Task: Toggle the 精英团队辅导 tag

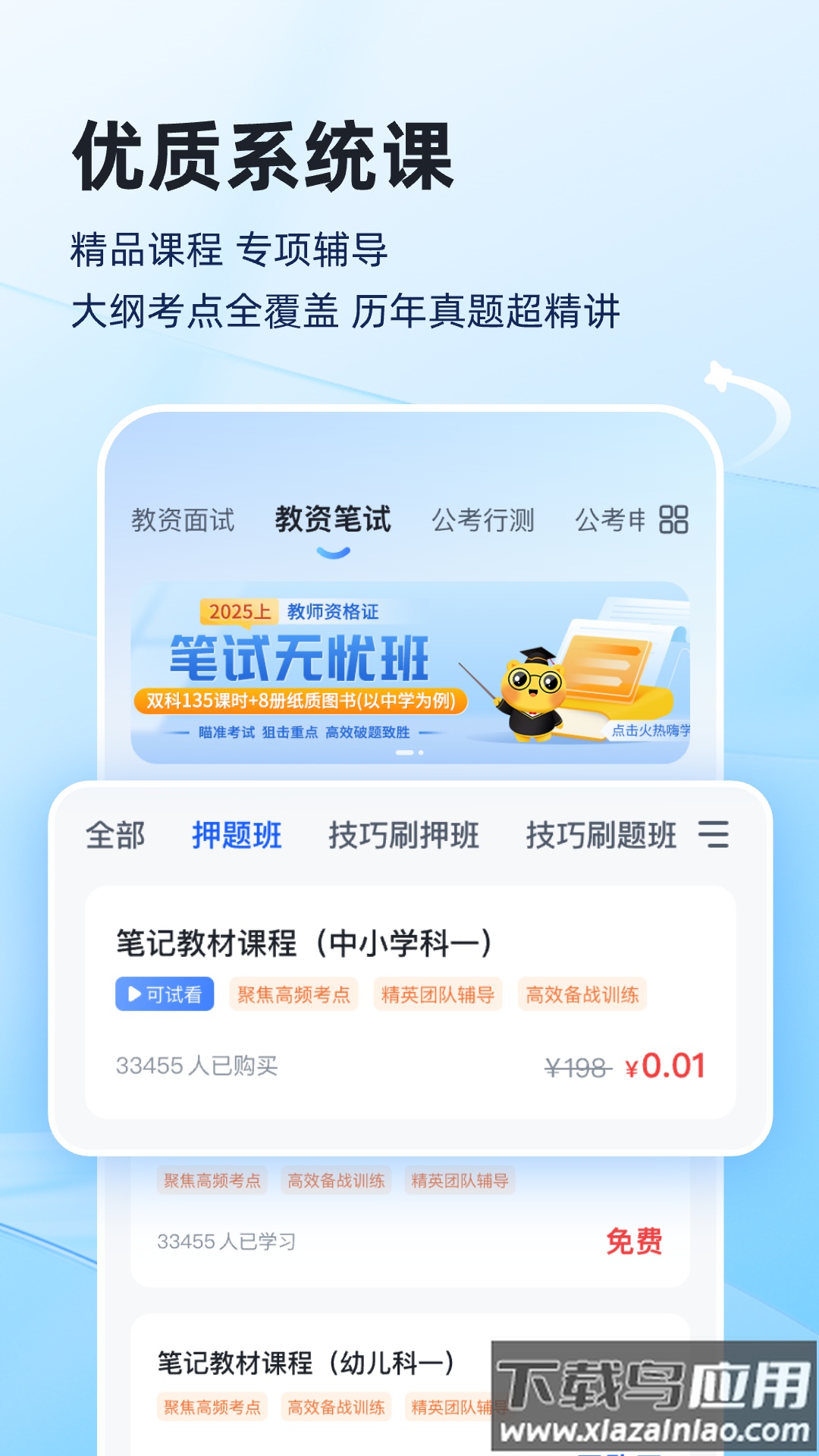Action: 440,994
